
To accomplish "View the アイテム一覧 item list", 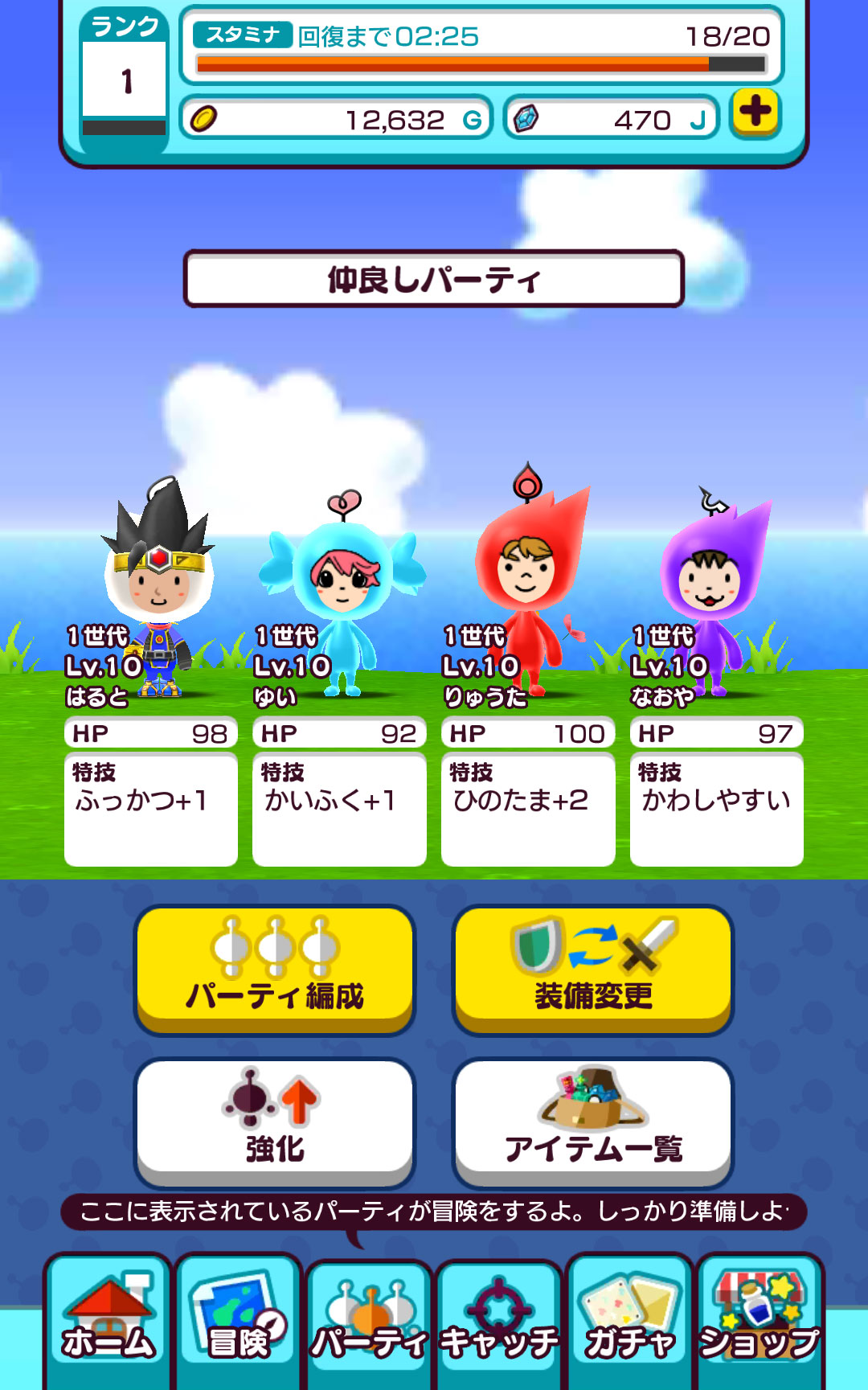I will tap(593, 1121).
